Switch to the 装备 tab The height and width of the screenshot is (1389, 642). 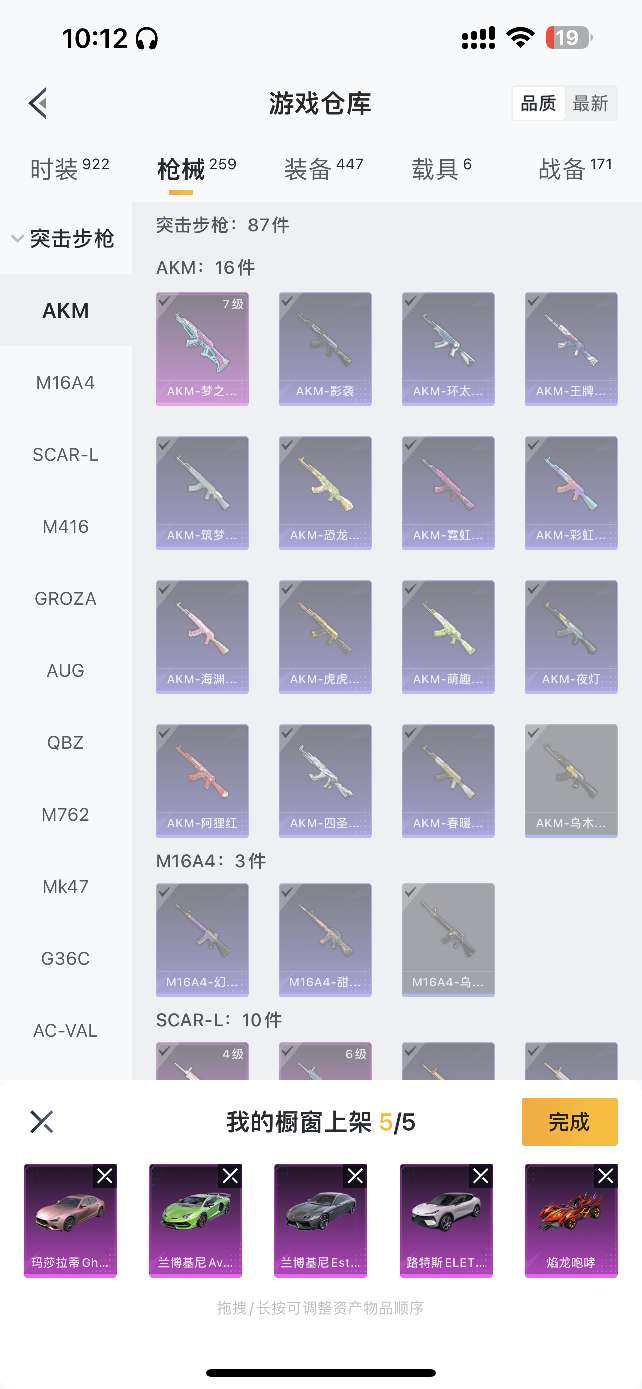(x=322, y=169)
